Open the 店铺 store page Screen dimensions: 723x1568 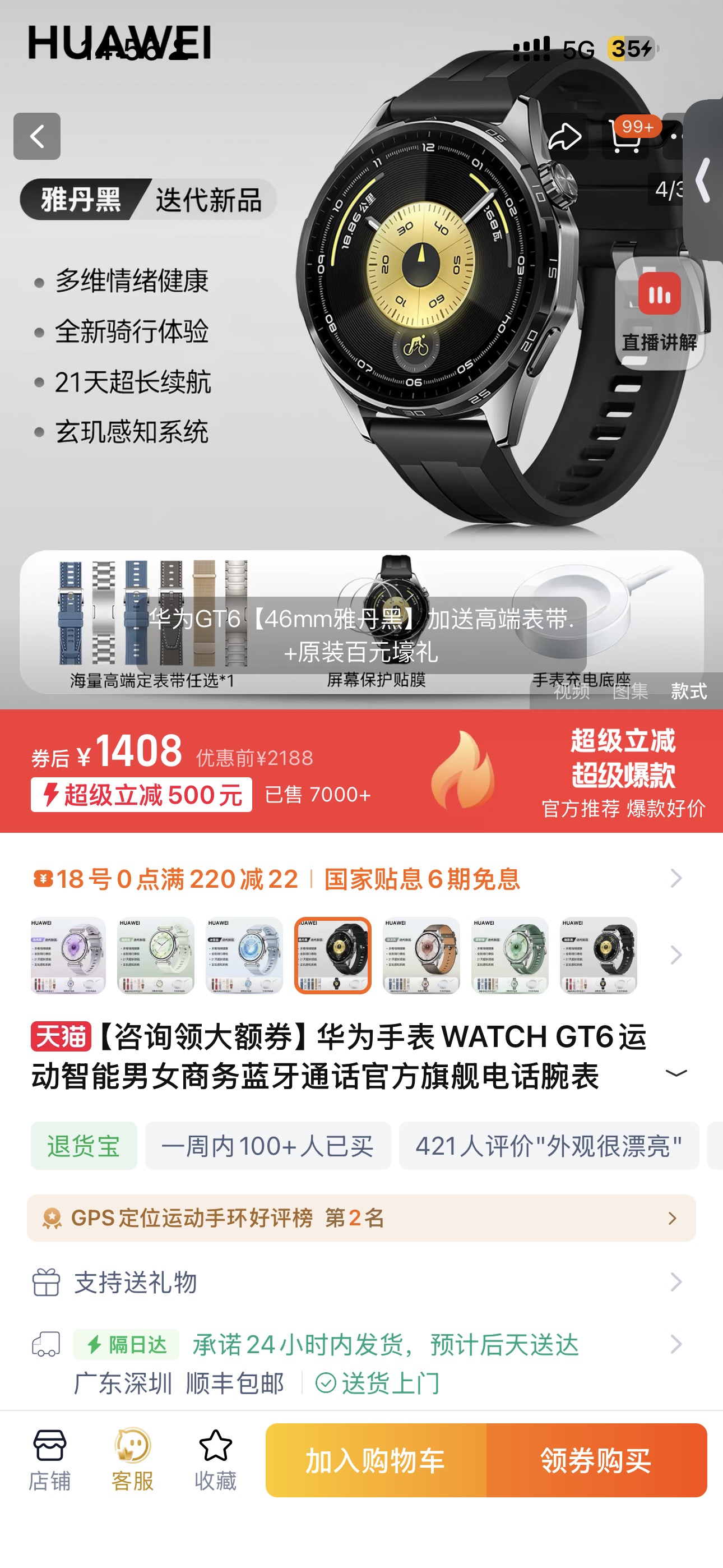pyautogui.click(x=49, y=1460)
